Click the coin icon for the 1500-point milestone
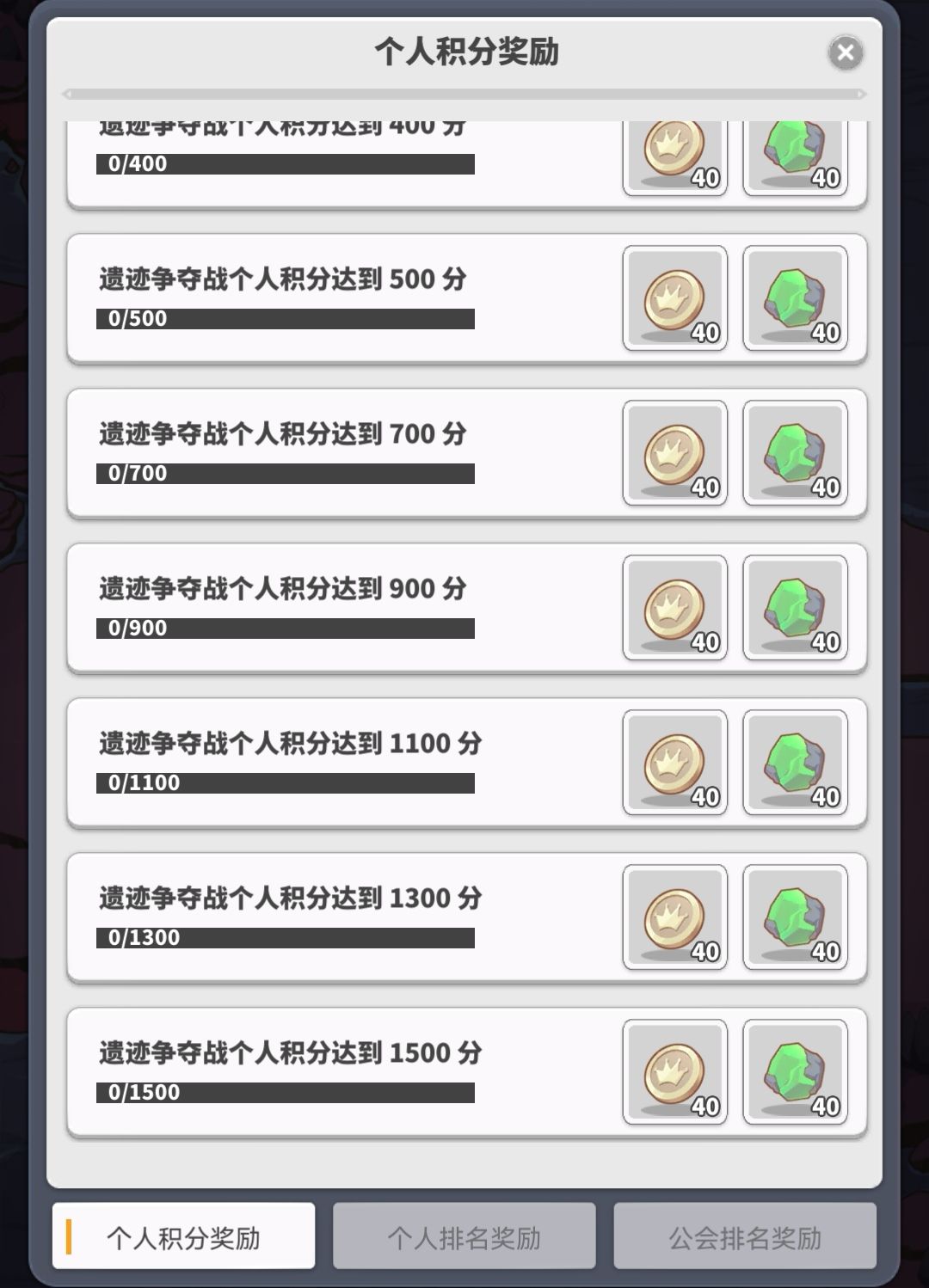 point(675,1072)
